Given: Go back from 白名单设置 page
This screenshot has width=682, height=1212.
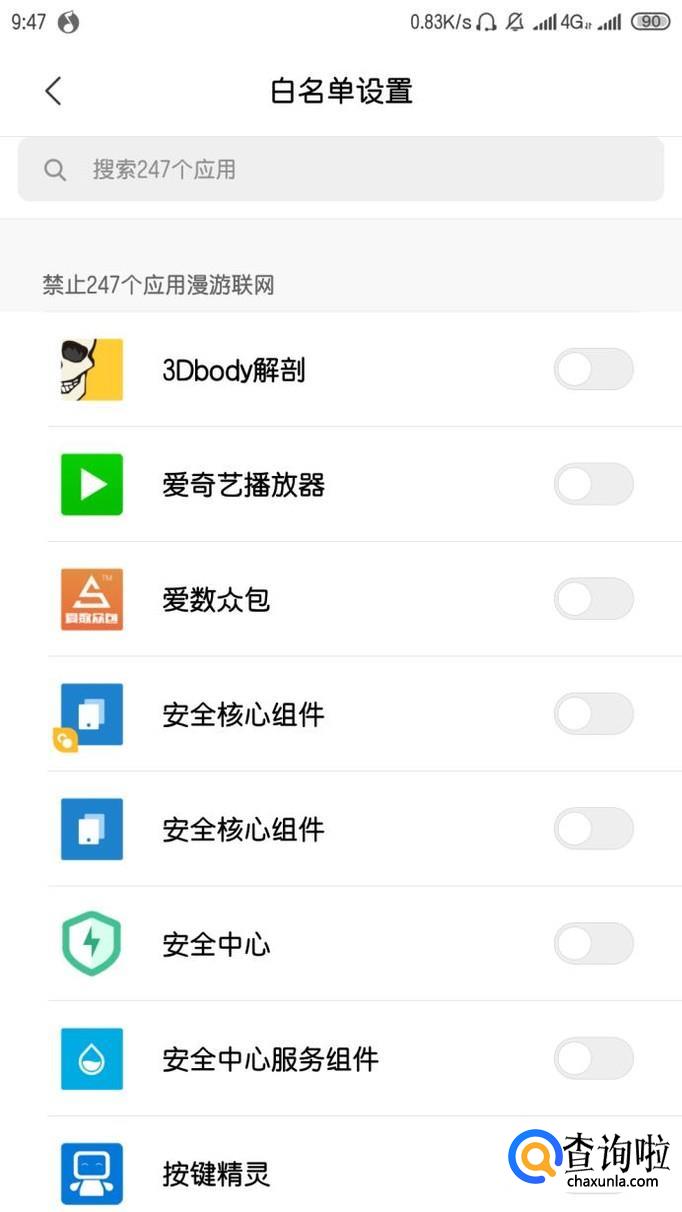Looking at the screenshot, I should point(54,91).
